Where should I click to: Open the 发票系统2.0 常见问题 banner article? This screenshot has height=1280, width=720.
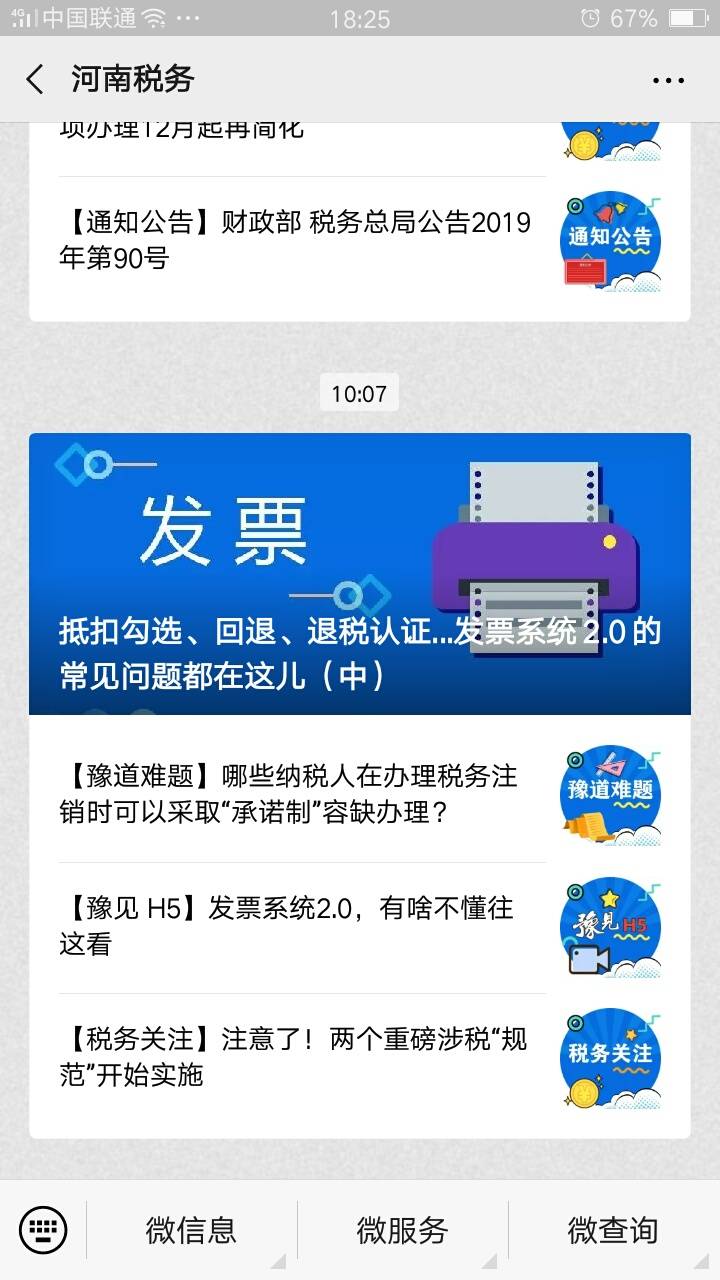click(359, 574)
